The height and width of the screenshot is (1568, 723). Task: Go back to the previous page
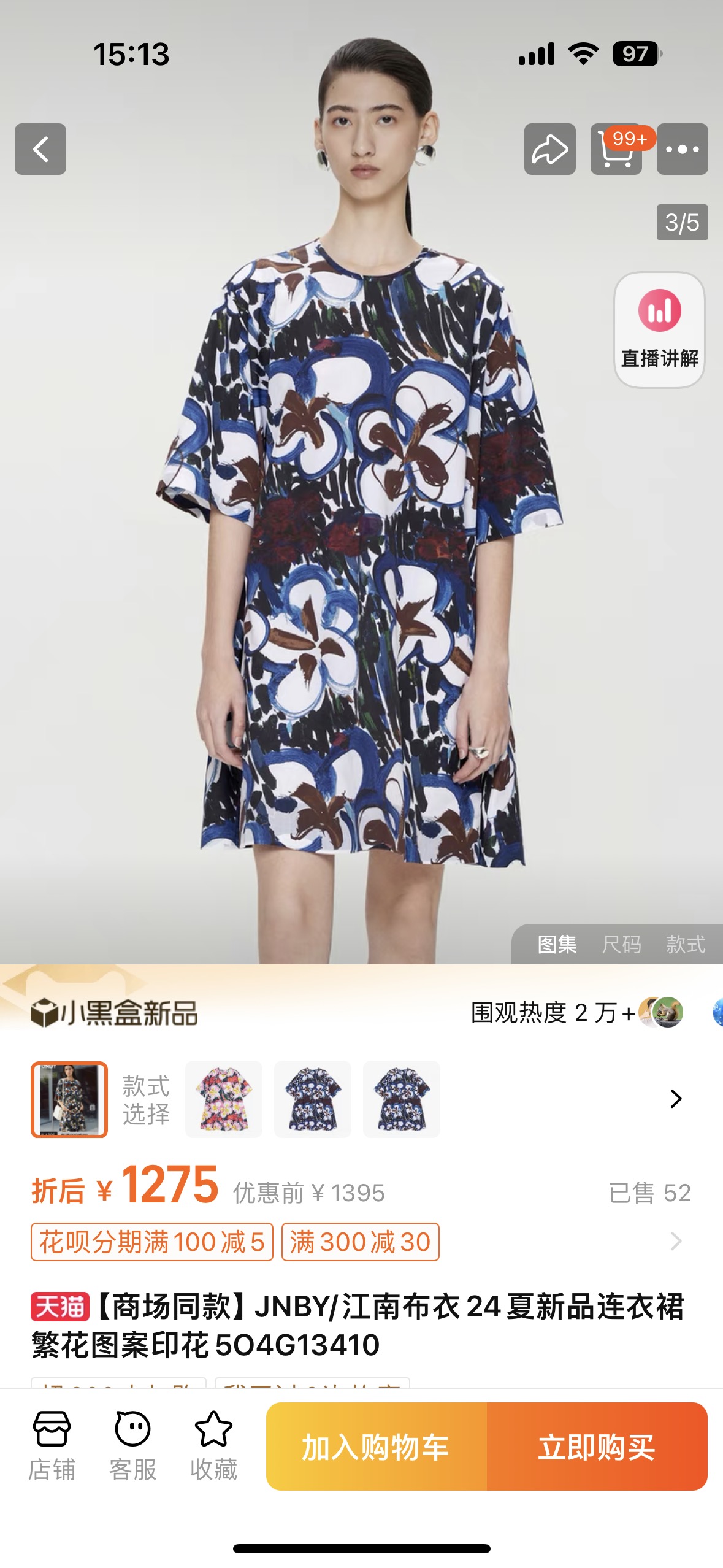40,149
